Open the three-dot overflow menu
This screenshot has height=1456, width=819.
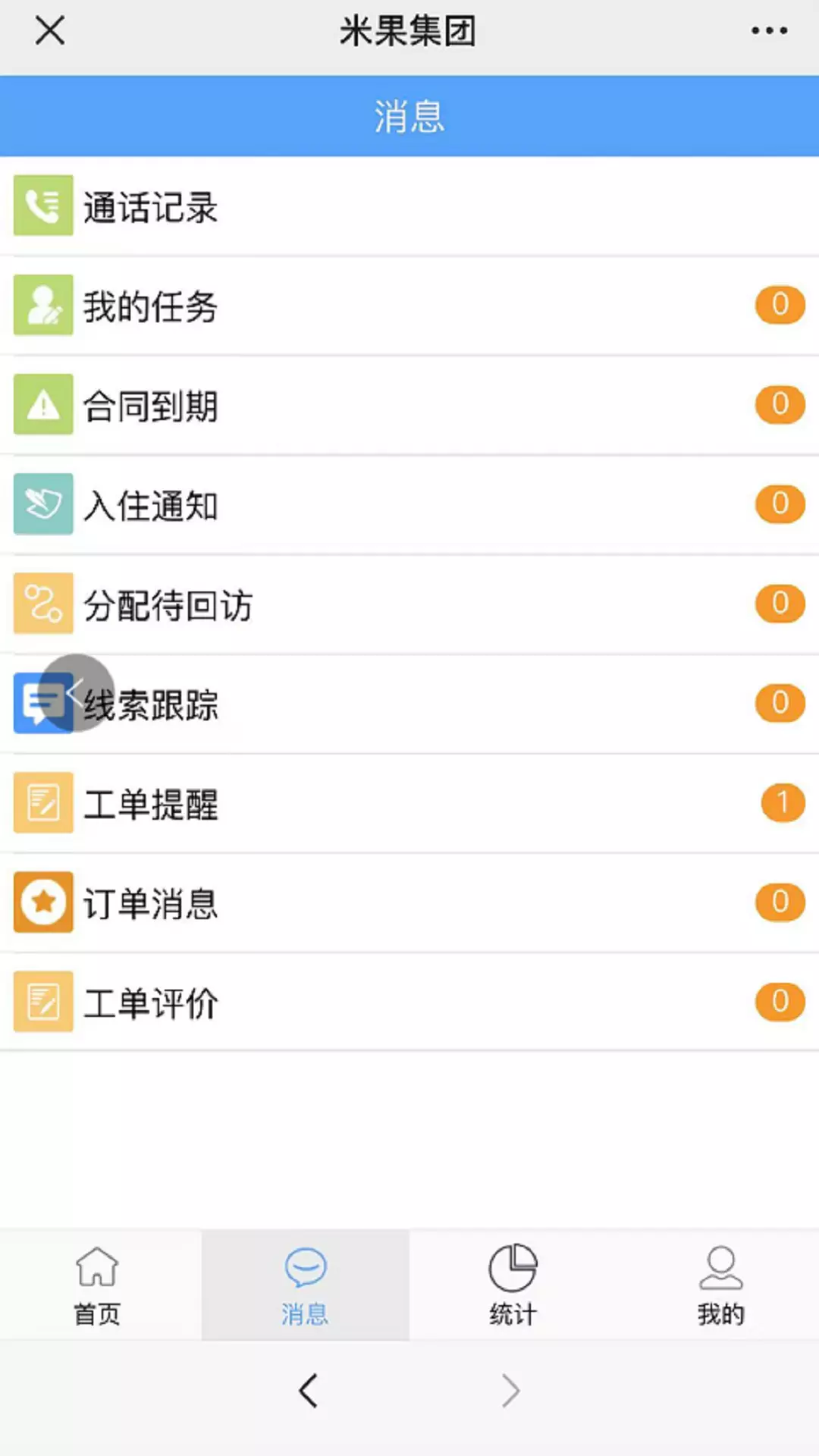click(x=769, y=31)
